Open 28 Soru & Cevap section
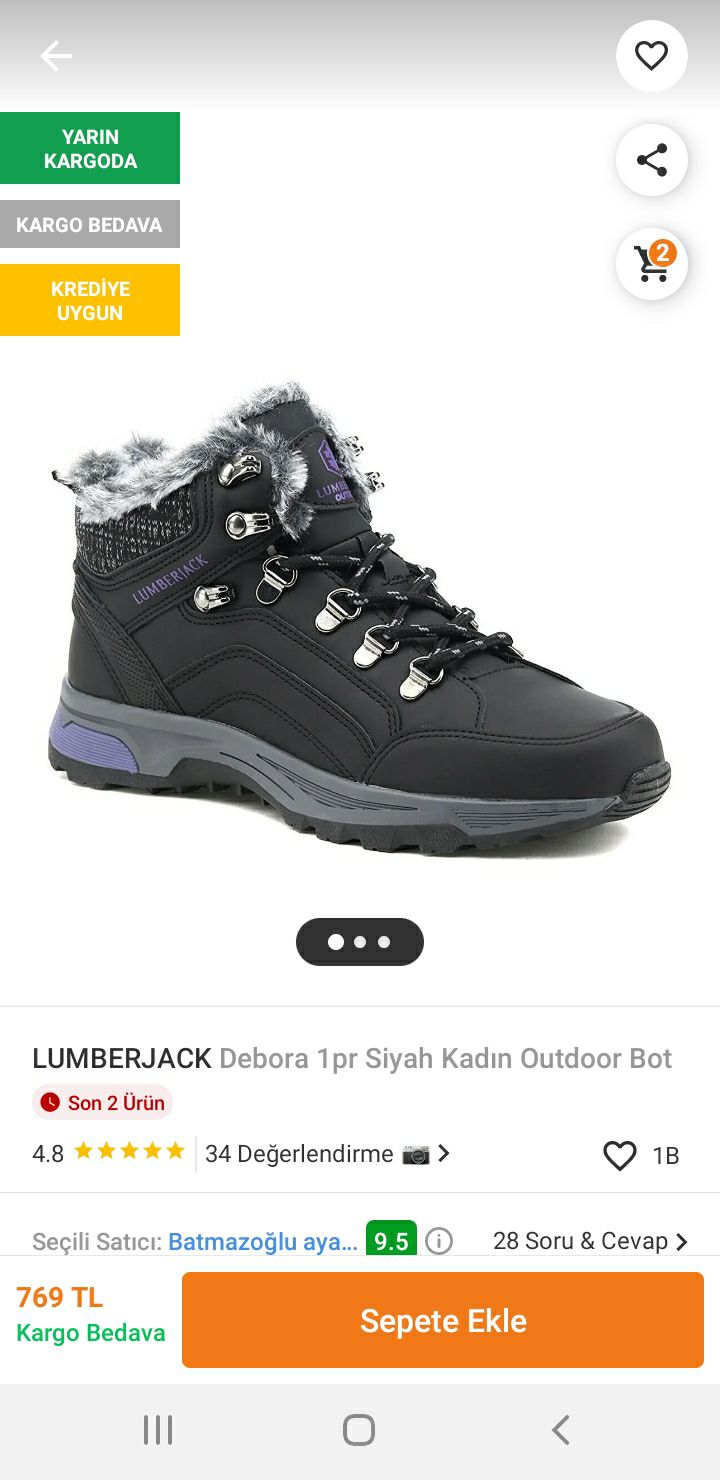720x1480 pixels. click(590, 1241)
